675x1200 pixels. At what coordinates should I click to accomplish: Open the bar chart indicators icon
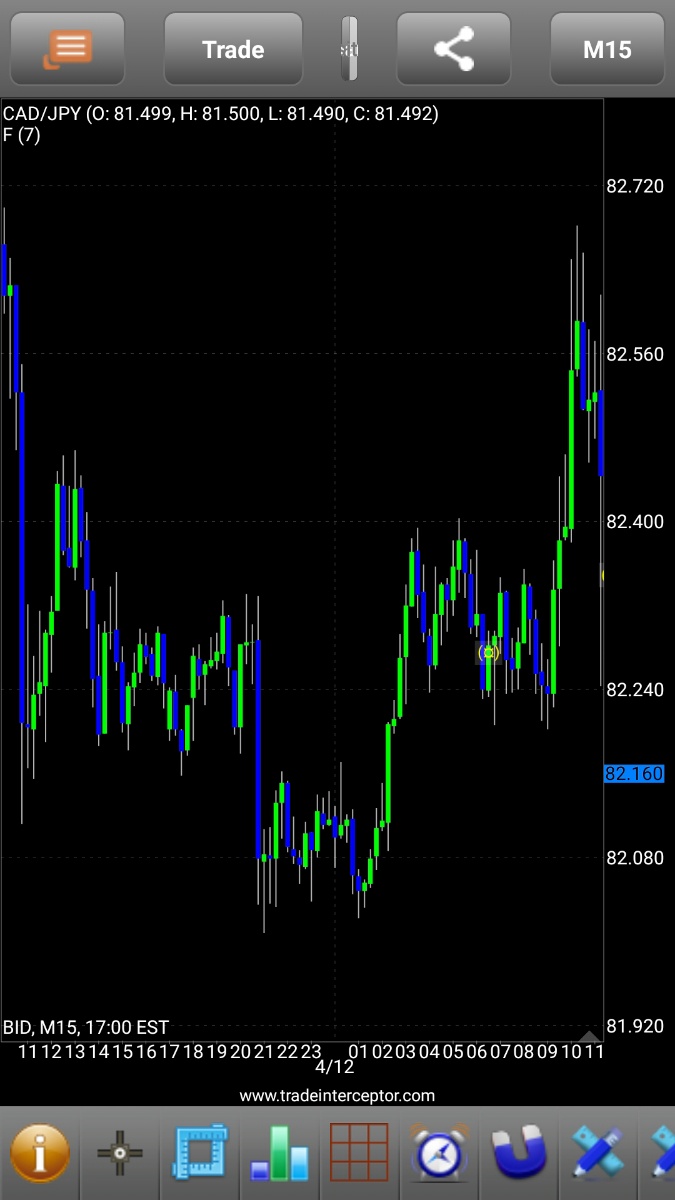click(280, 1153)
